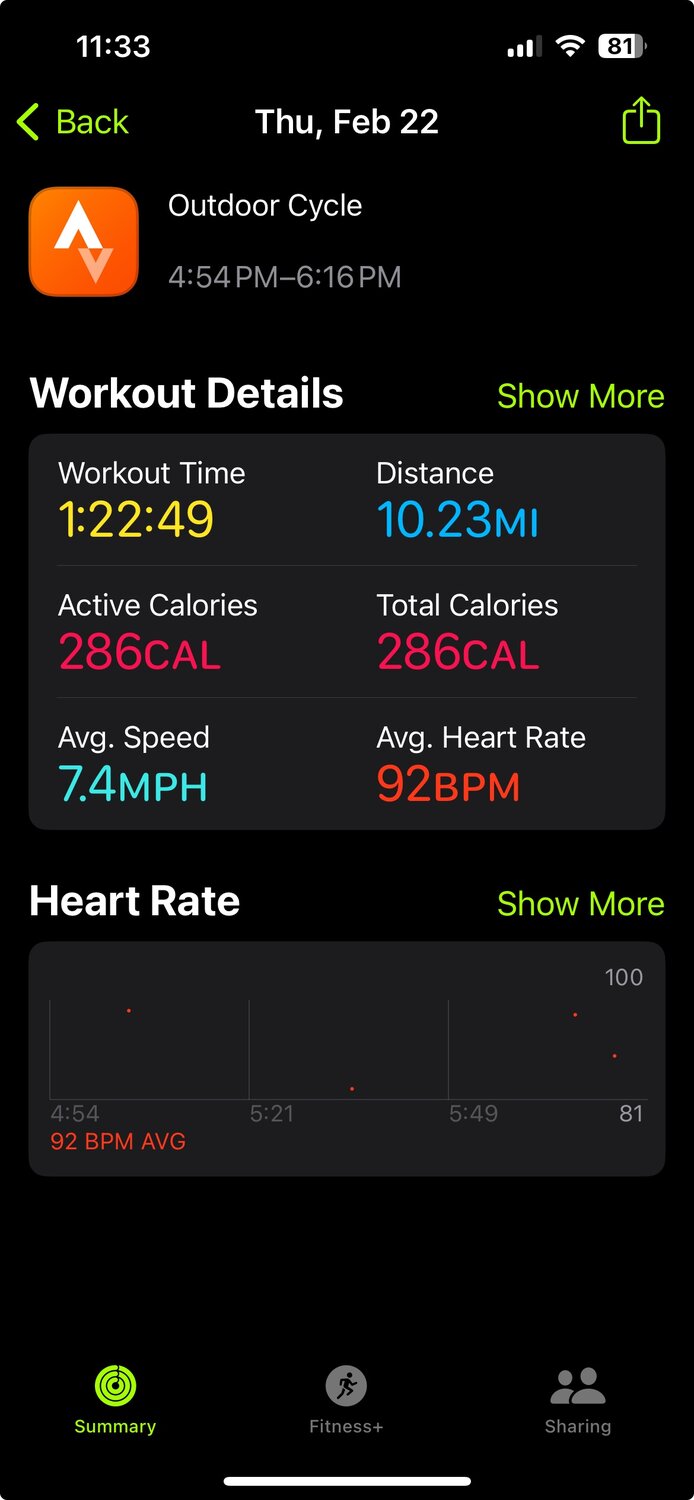Open the heart rate chart card
The height and width of the screenshot is (1500, 694).
click(x=346, y=1058)
